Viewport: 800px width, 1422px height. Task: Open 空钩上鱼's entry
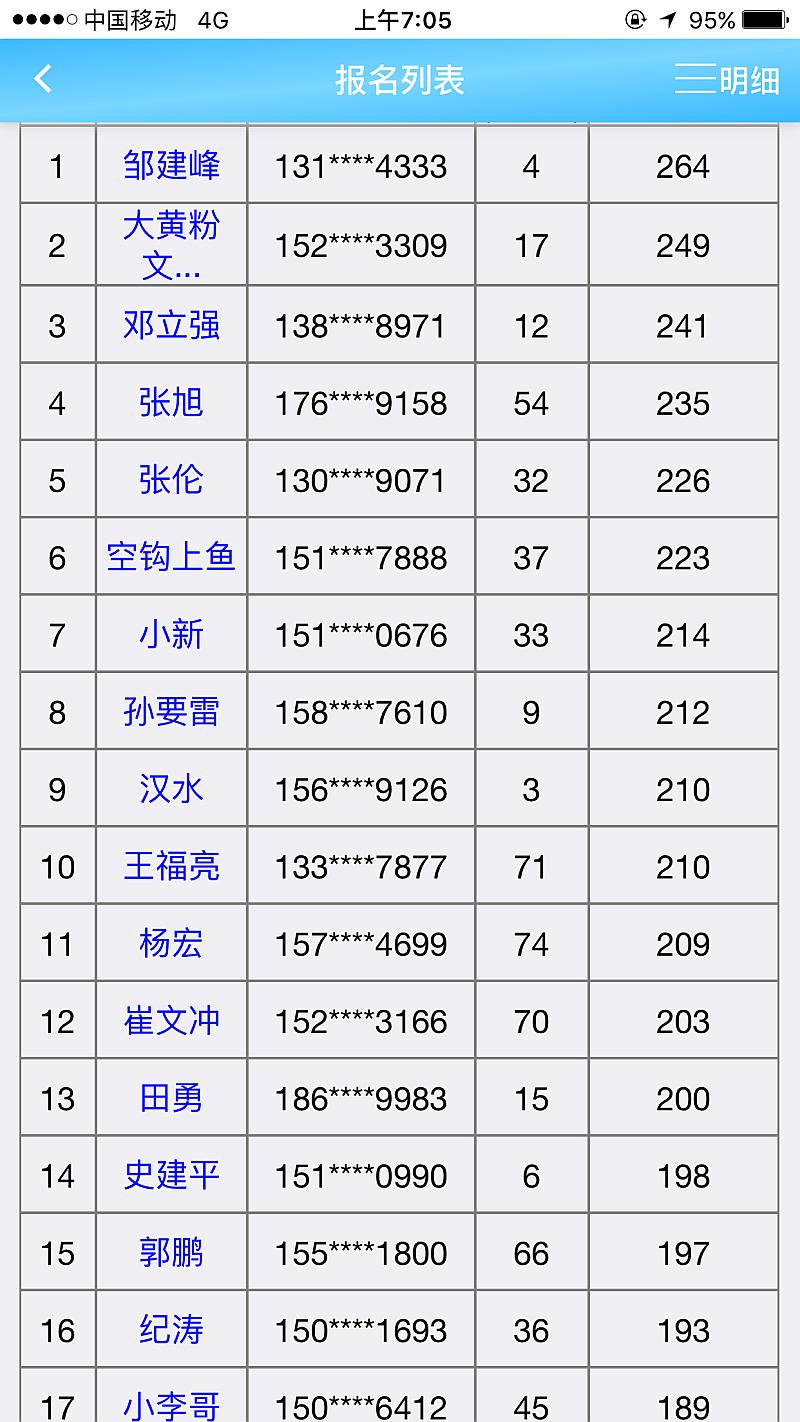pyautogui.click(x=170, y=556)
